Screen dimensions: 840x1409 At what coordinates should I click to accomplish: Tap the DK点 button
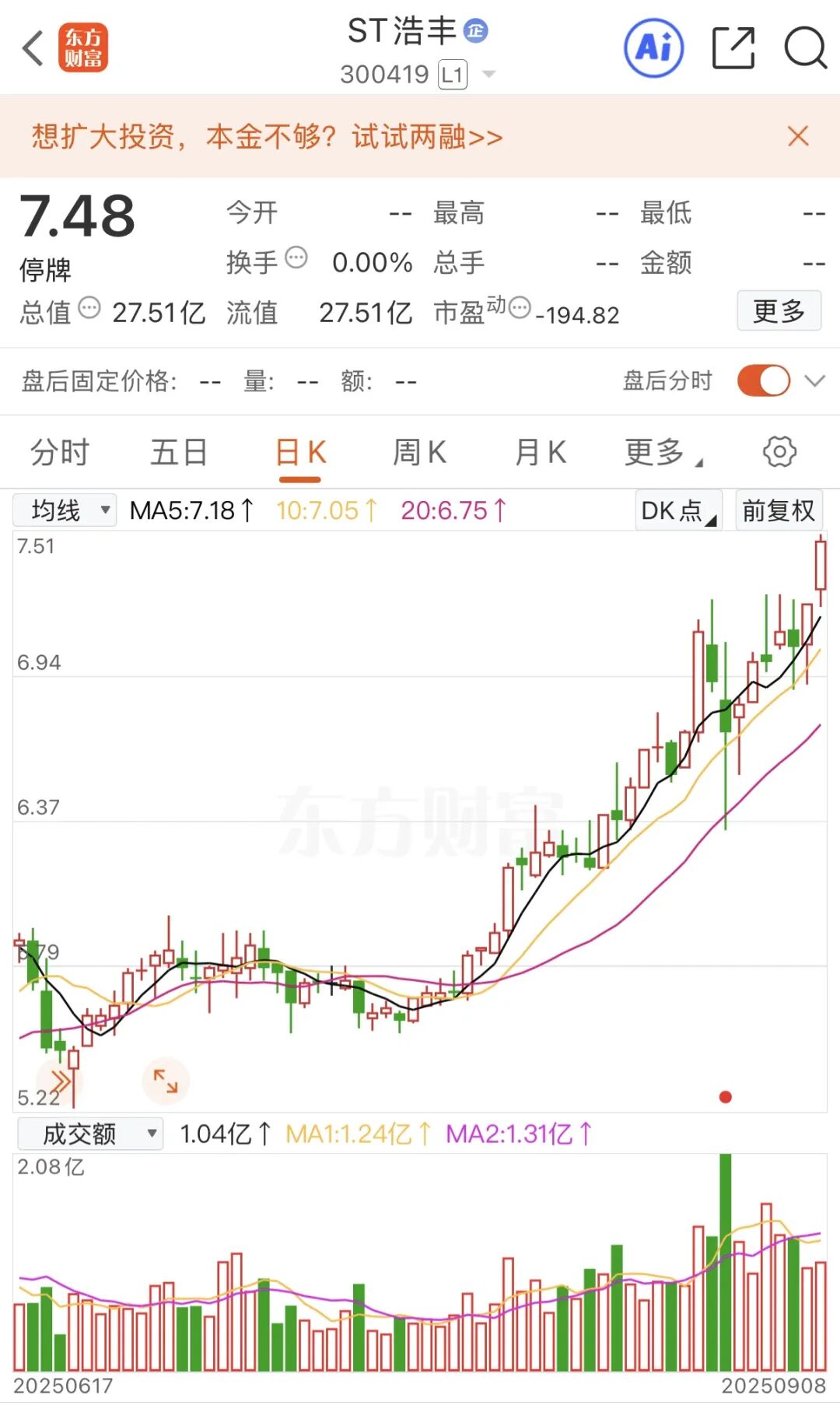pyautogui.click(x=679, y=510)
